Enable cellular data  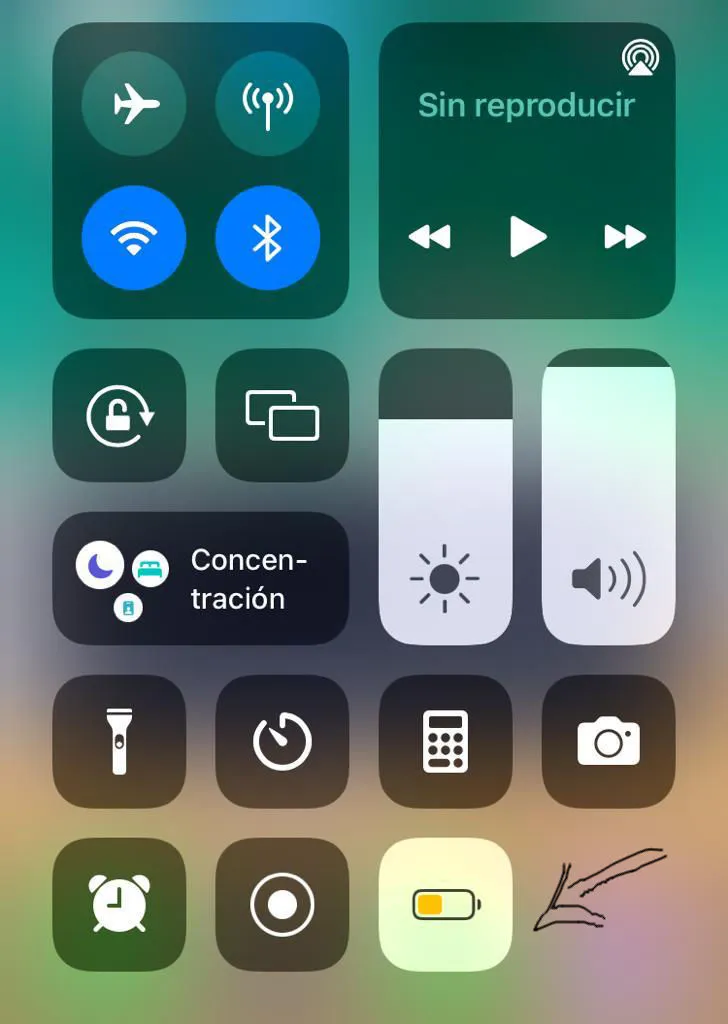pyautogui.click(x=267, y=104)
